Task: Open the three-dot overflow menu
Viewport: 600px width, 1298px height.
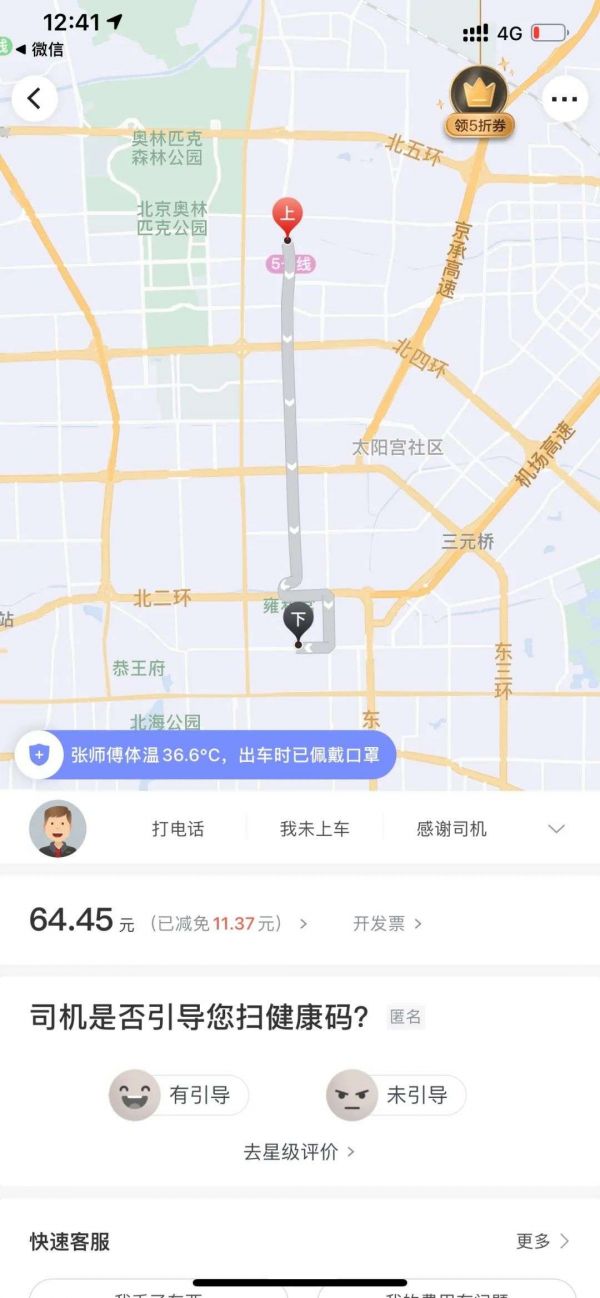Action: [x=564, y=99]
